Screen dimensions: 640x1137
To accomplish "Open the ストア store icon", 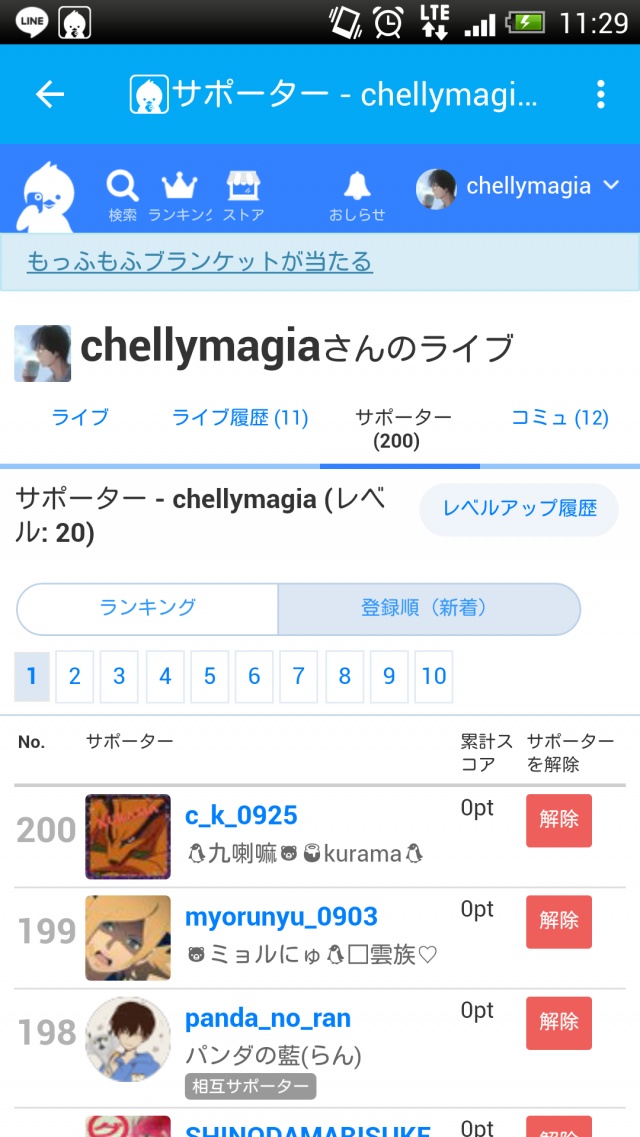I will pyautogui.click(x=243, y=193).
